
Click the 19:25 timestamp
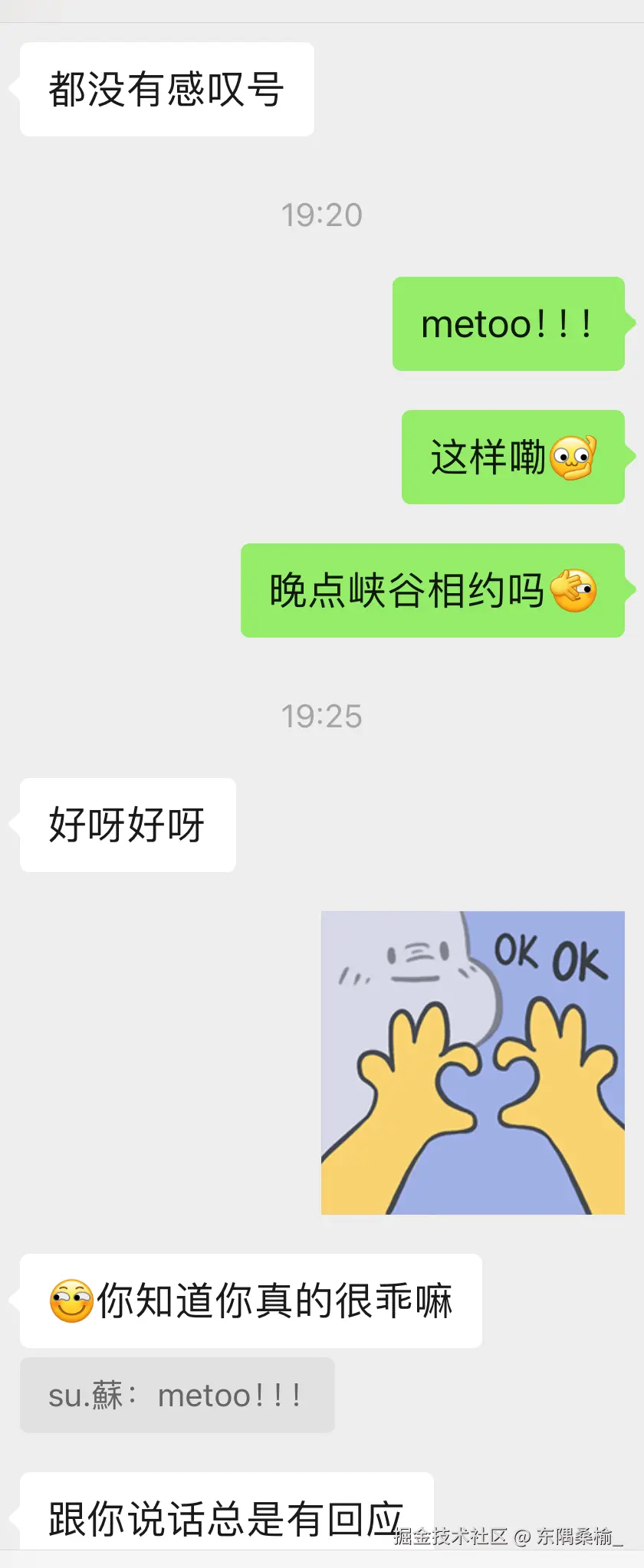(322, 717)
